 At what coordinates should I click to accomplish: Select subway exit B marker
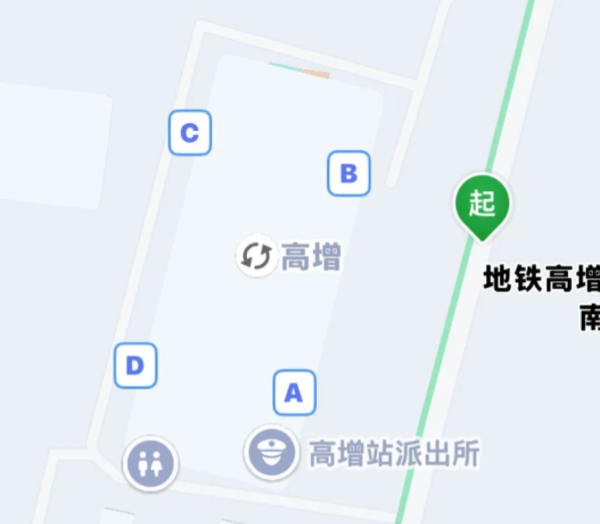[349, 173]
